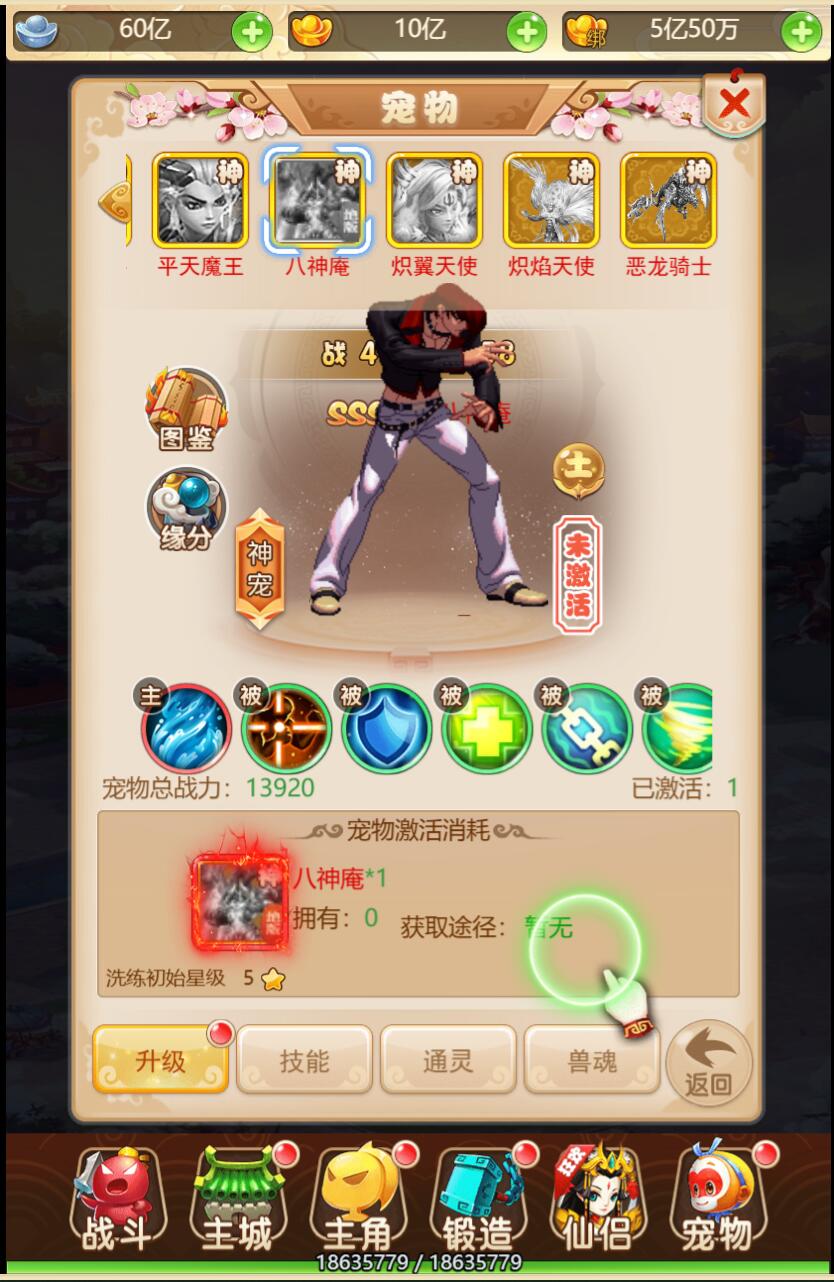Select the 炽翼天使 pet
The height and width of the screenshot is (1282, 834).
(x=434, y=201)
